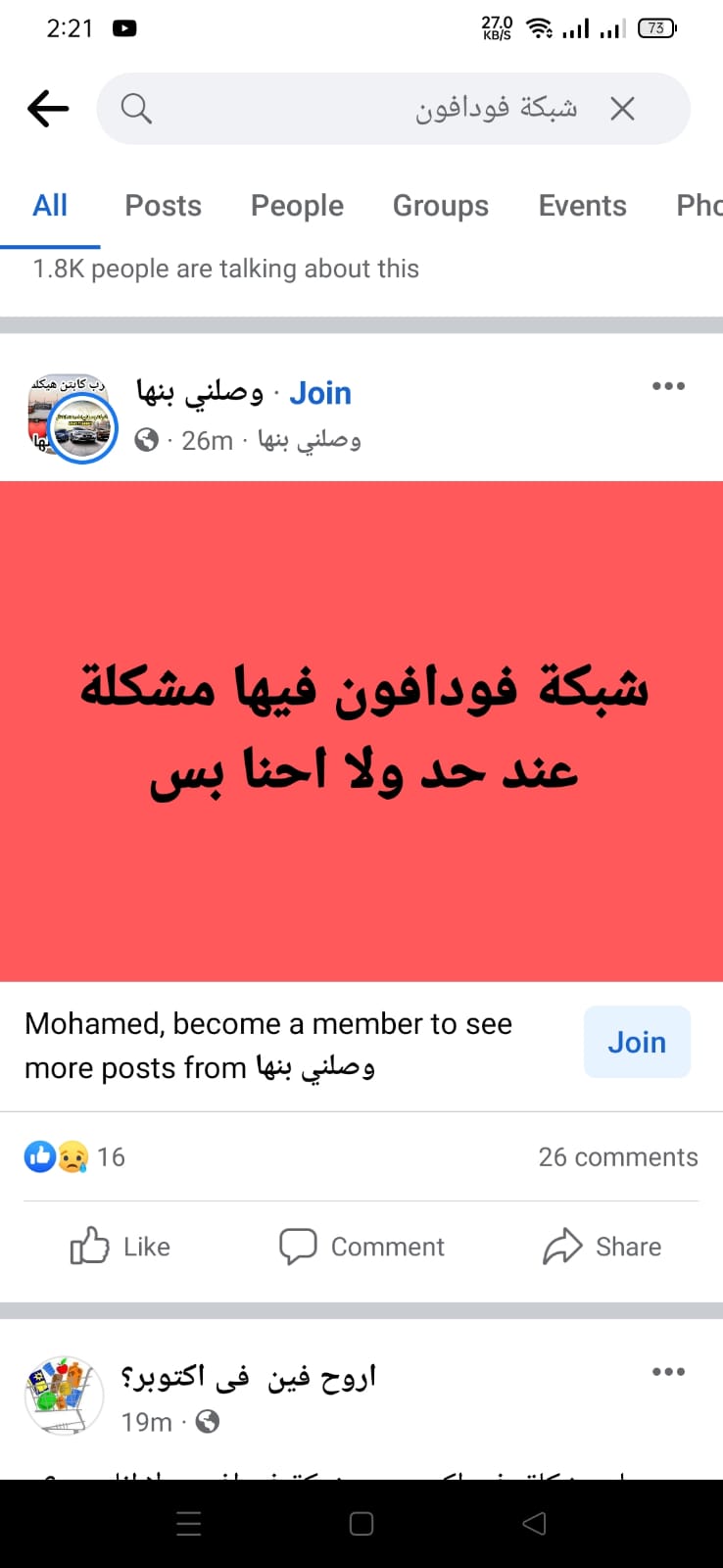Go back using the top-left arrow
Viewport: 723px width, 1568px height.
tap(48, 108)
